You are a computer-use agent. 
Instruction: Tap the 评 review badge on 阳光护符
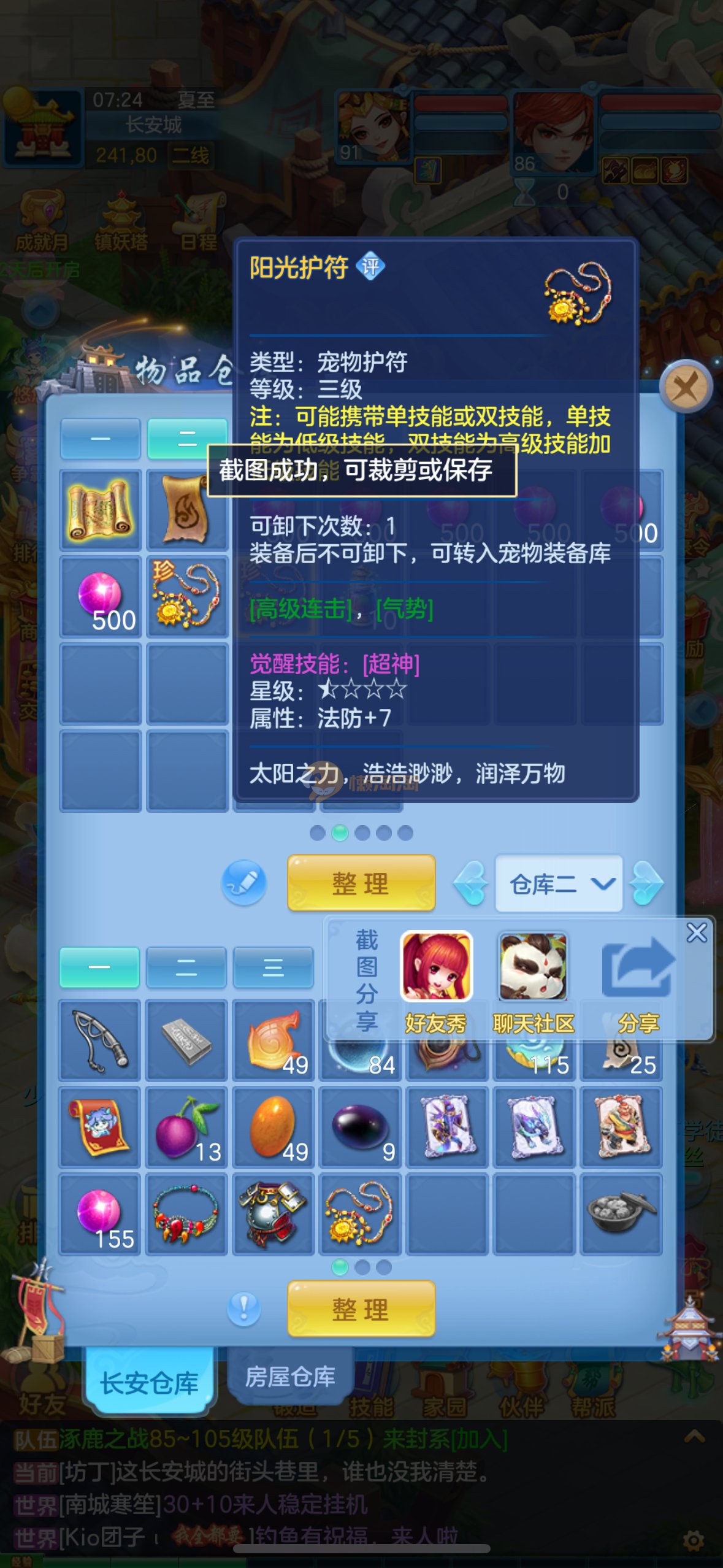[371, 267]
